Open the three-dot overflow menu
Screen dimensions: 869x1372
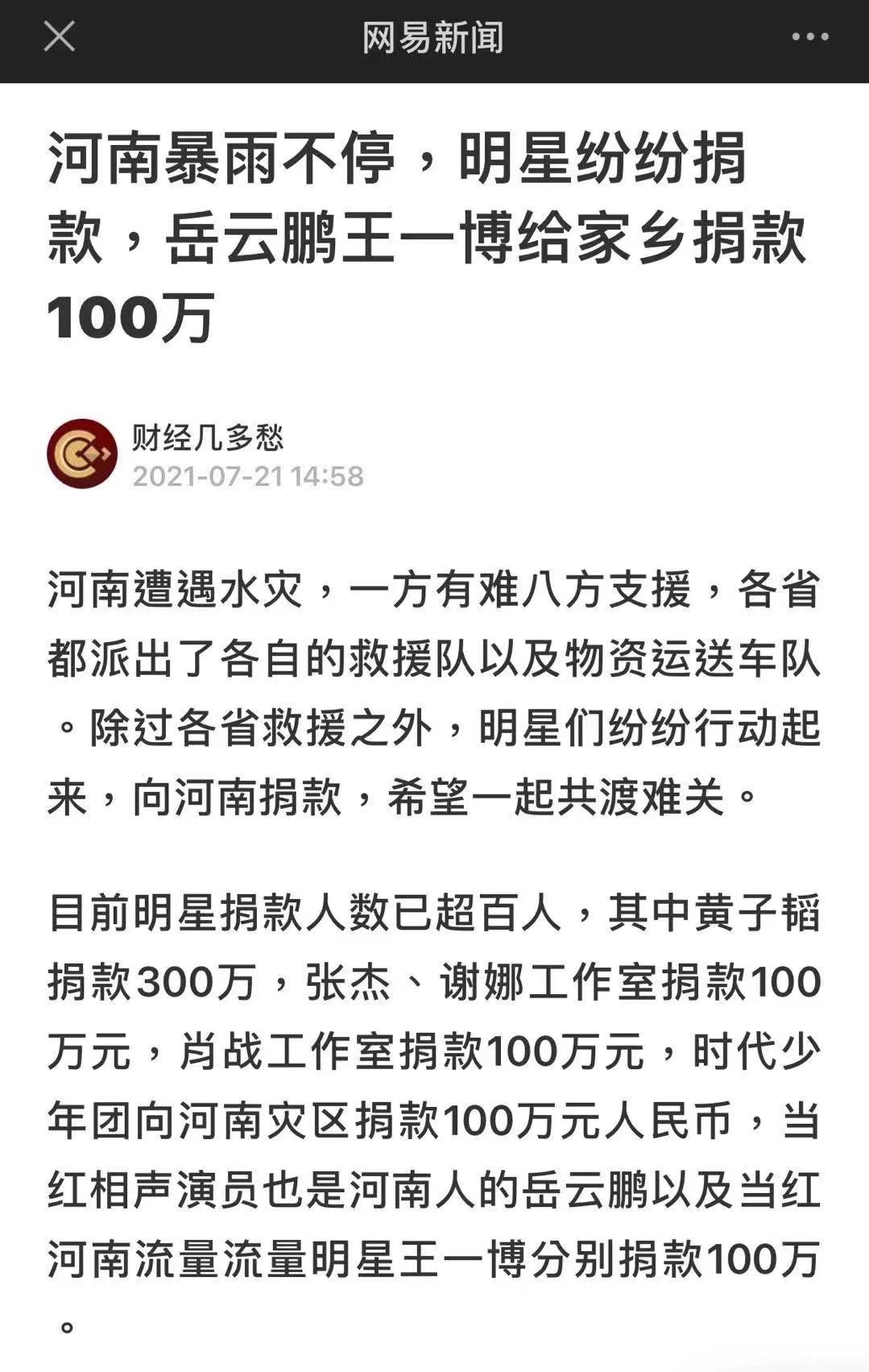809,37
